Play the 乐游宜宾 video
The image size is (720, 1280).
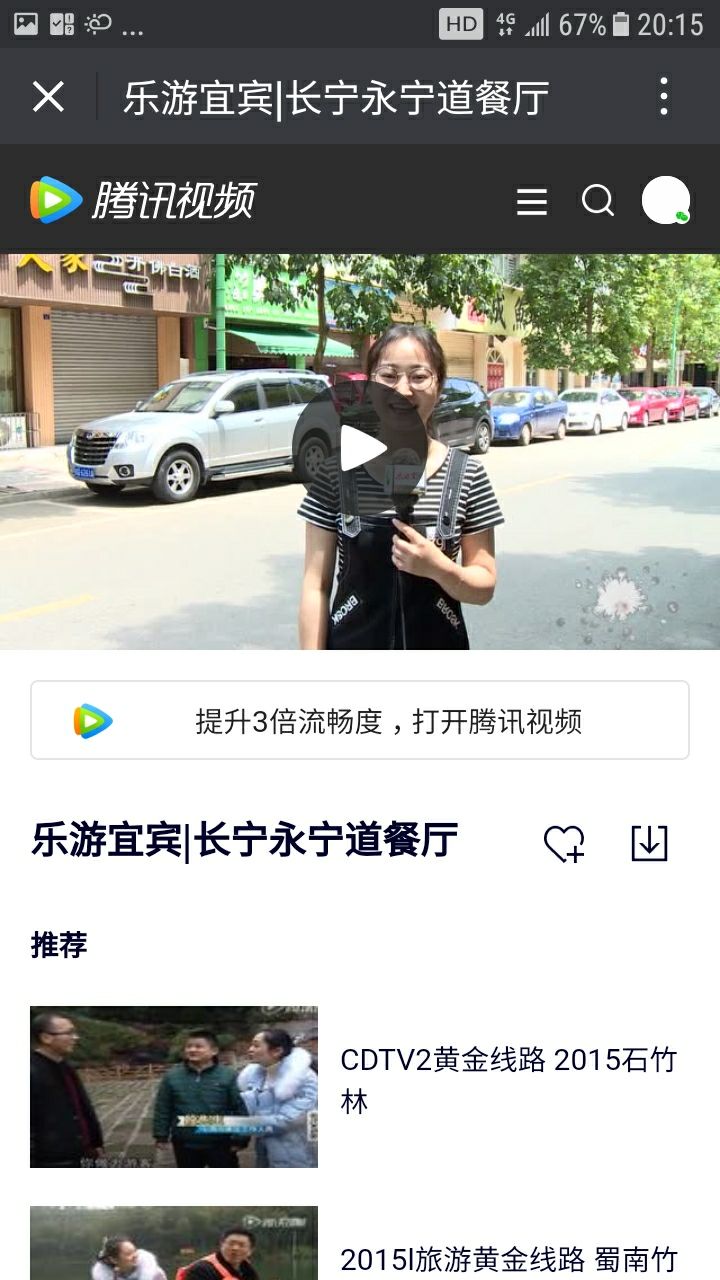[360, 449]
